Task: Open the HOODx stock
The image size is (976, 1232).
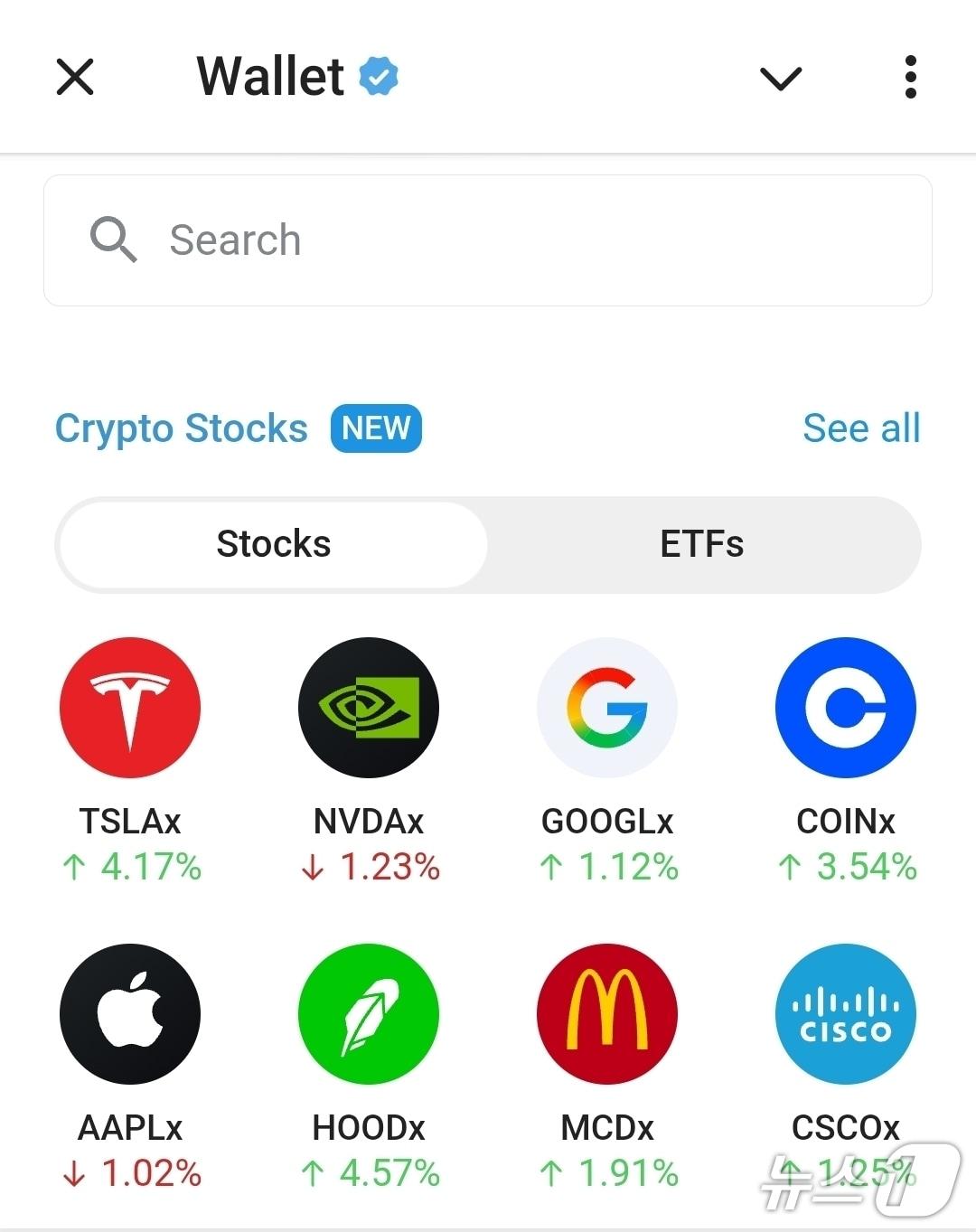Action: click(x=369, y=1014)
